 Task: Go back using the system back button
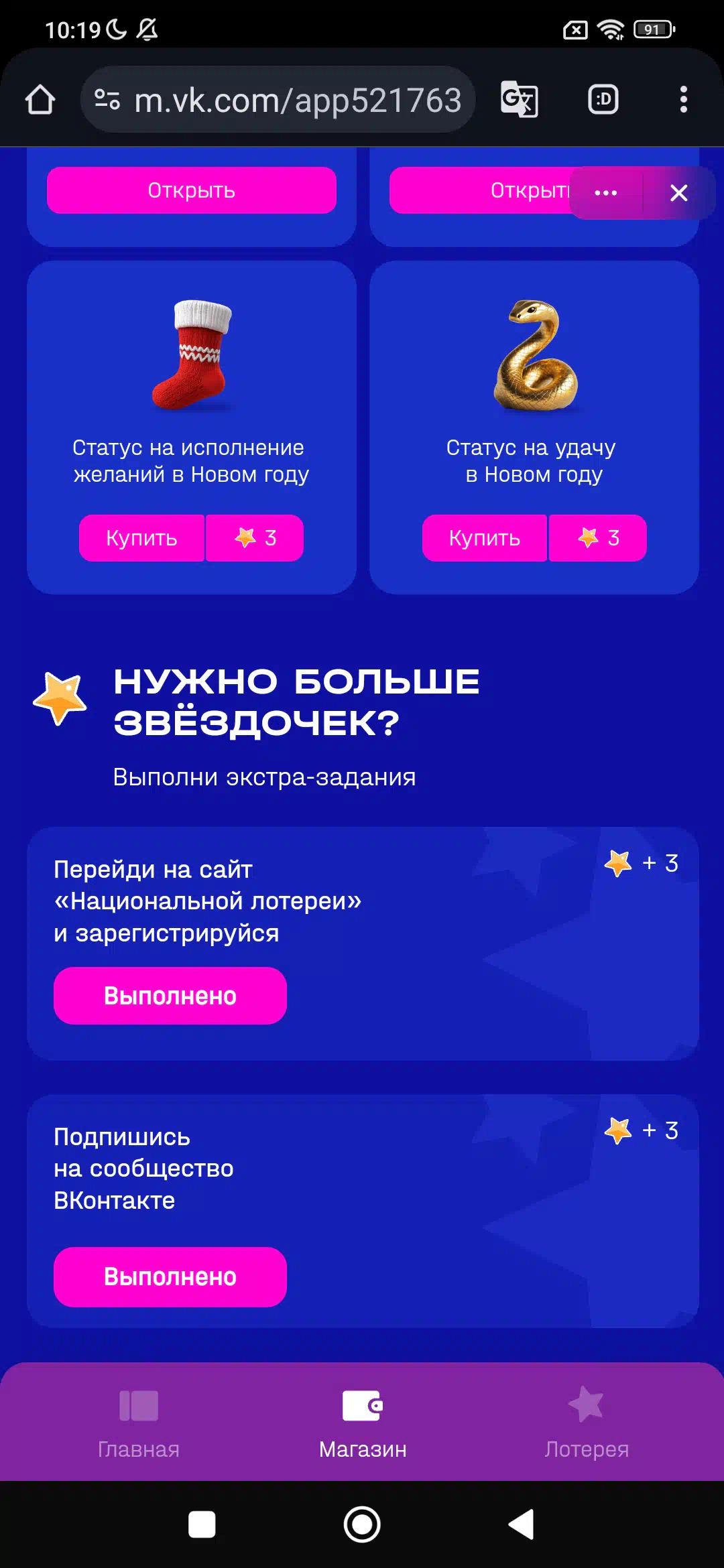[522, 1524]
